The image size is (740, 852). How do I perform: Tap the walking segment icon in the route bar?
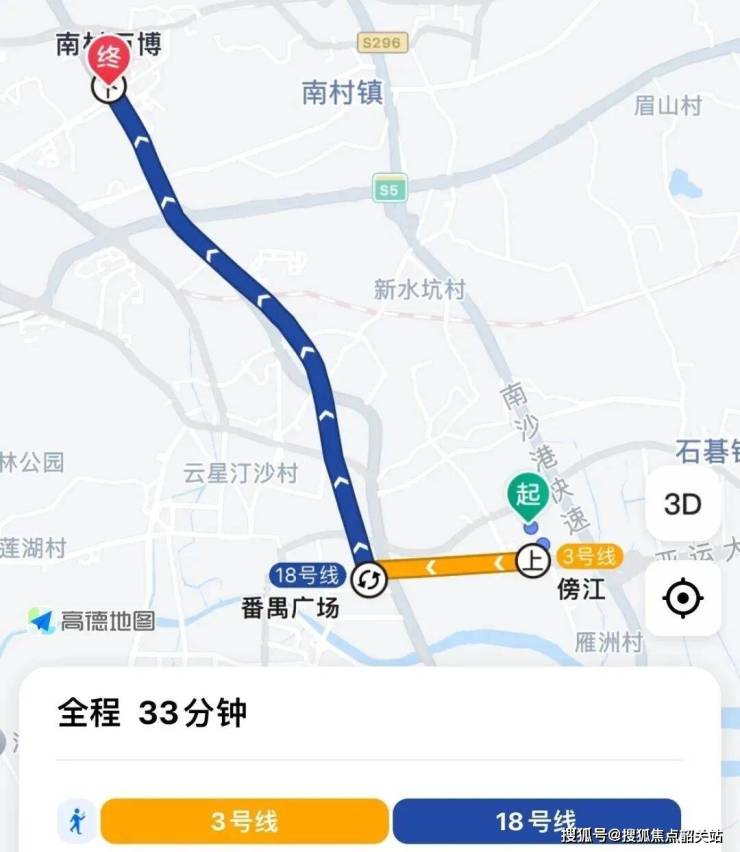coord(75,821)
